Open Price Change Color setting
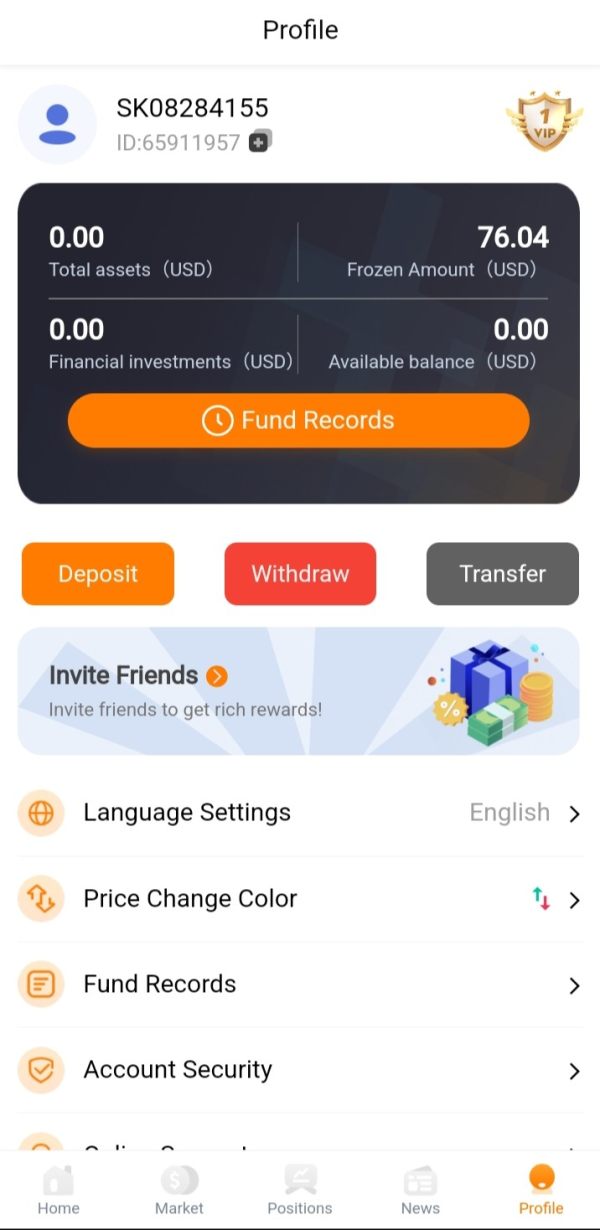Image resolution: width=600 pixels, height=1230 pixels. point(300,899)
